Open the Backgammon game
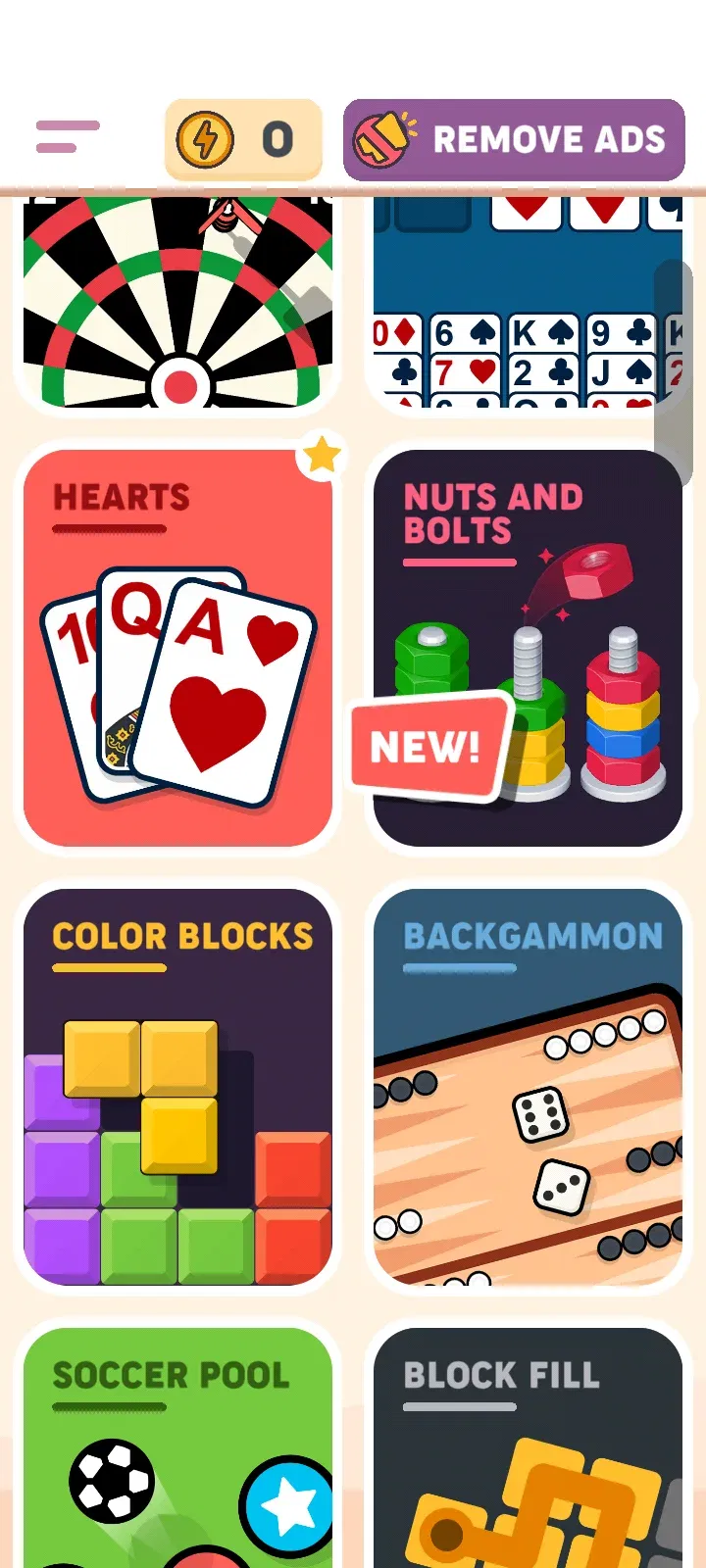Image resolution: width=706 pixels, height=1568 pixels. [x=528, y=1087]
